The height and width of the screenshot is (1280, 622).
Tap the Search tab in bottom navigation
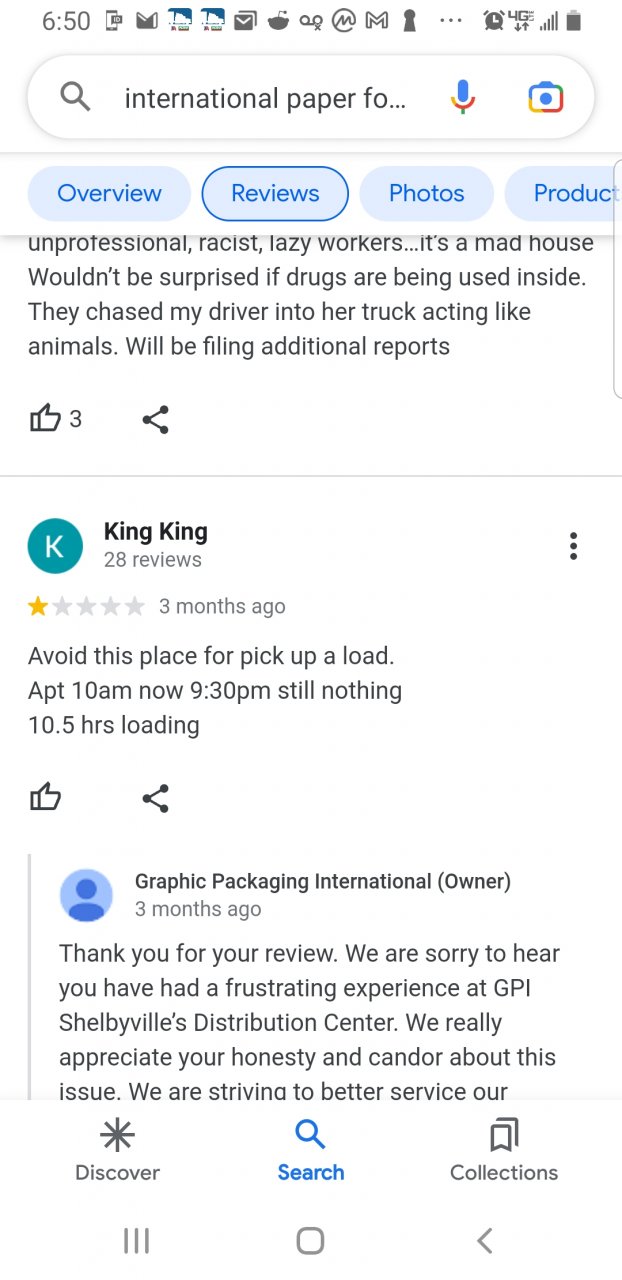coord(310,1151)
